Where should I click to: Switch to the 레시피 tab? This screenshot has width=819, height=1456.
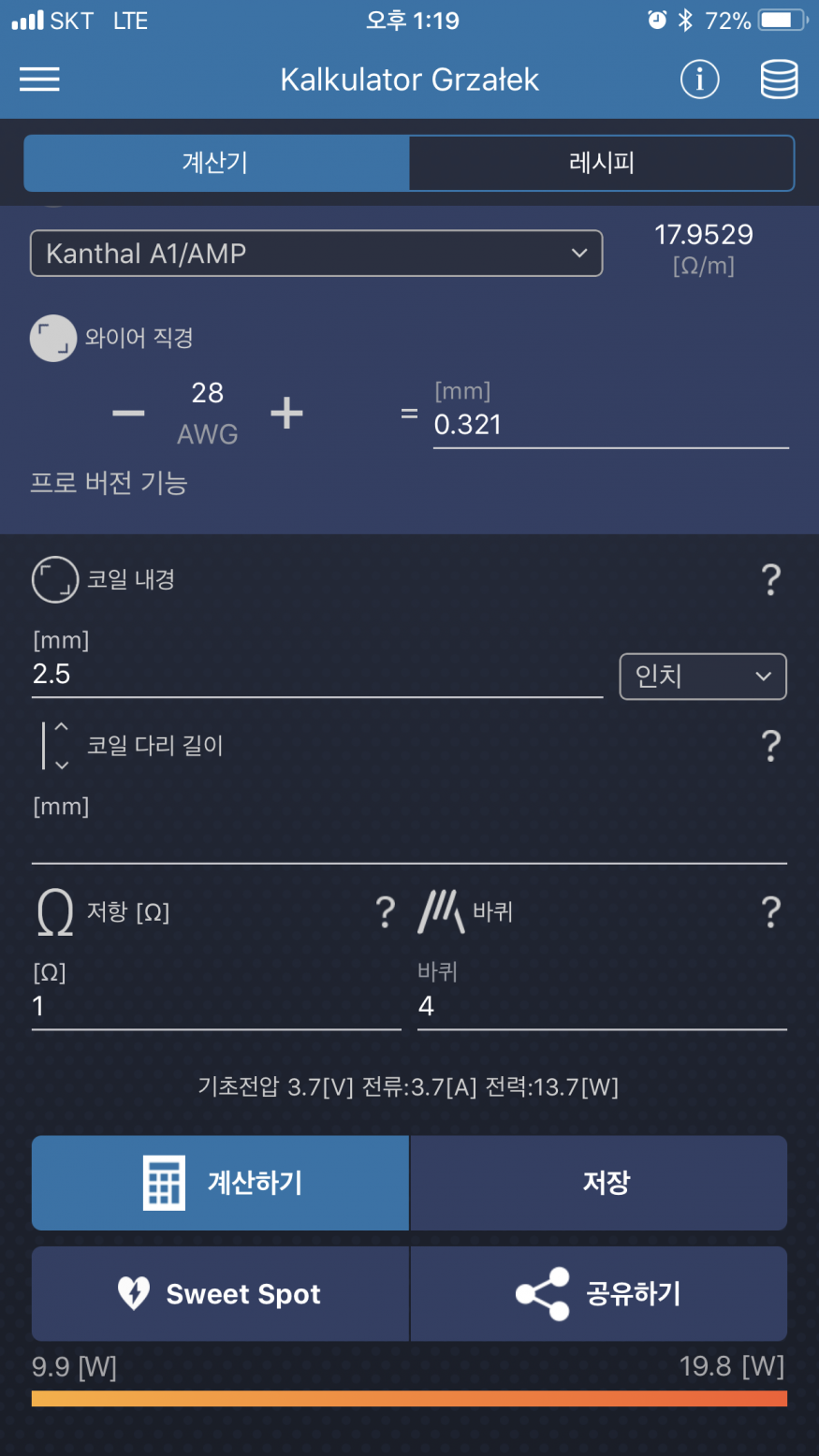601,163
